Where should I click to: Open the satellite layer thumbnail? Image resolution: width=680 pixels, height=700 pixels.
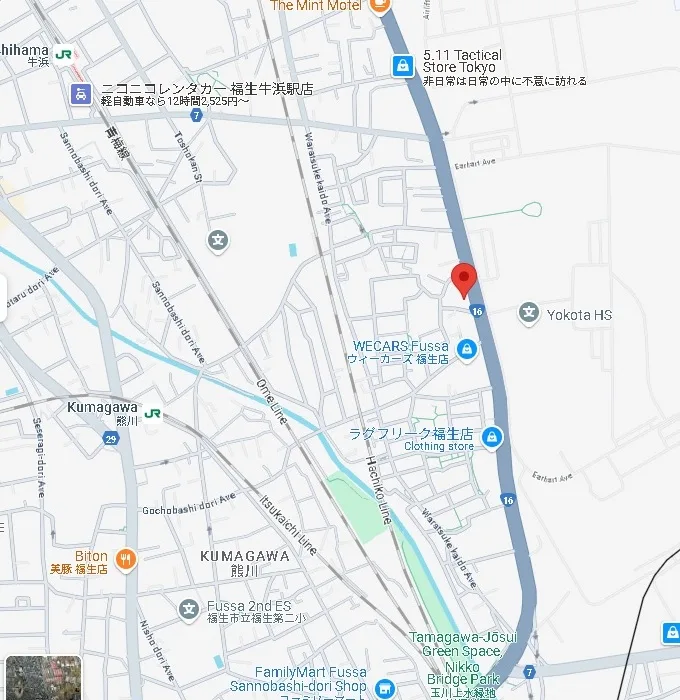click(x=43, y=677)
